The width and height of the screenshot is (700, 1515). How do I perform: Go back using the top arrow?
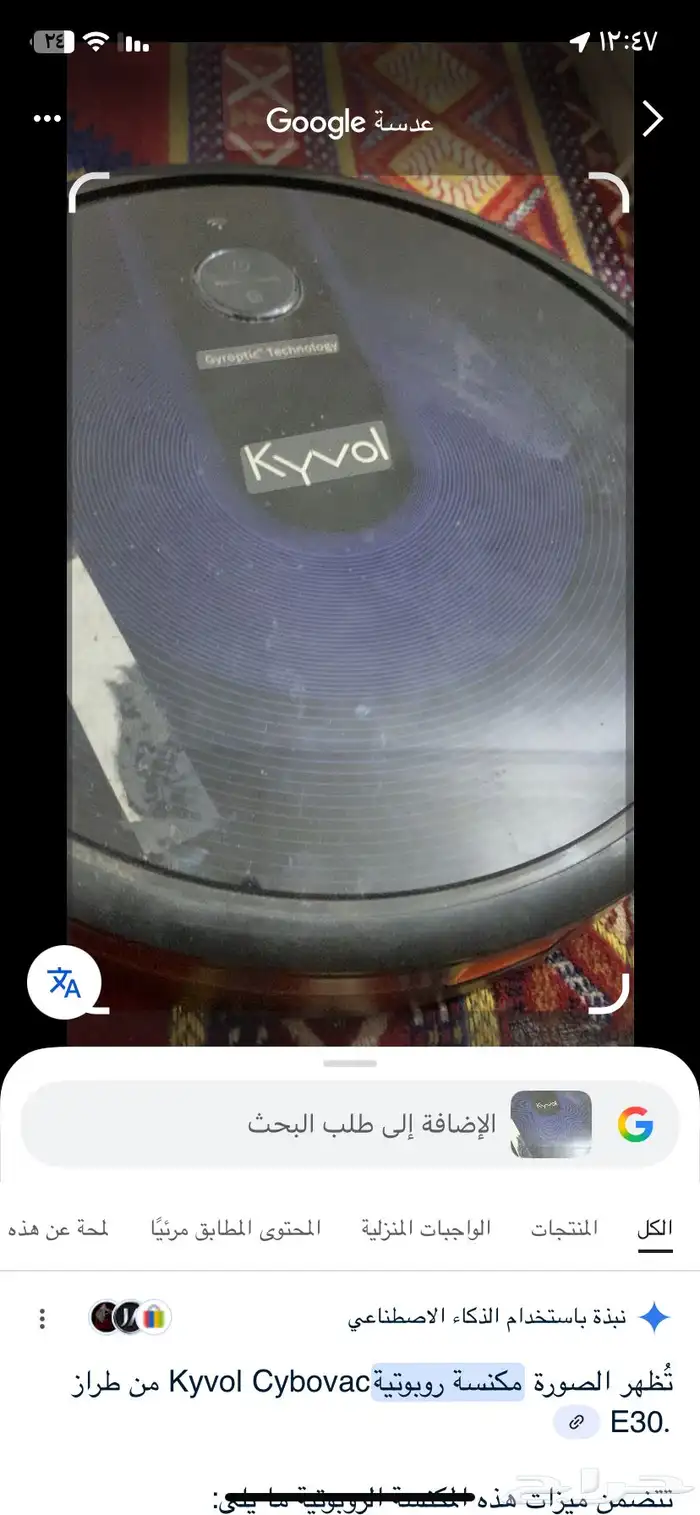(652, 119)
